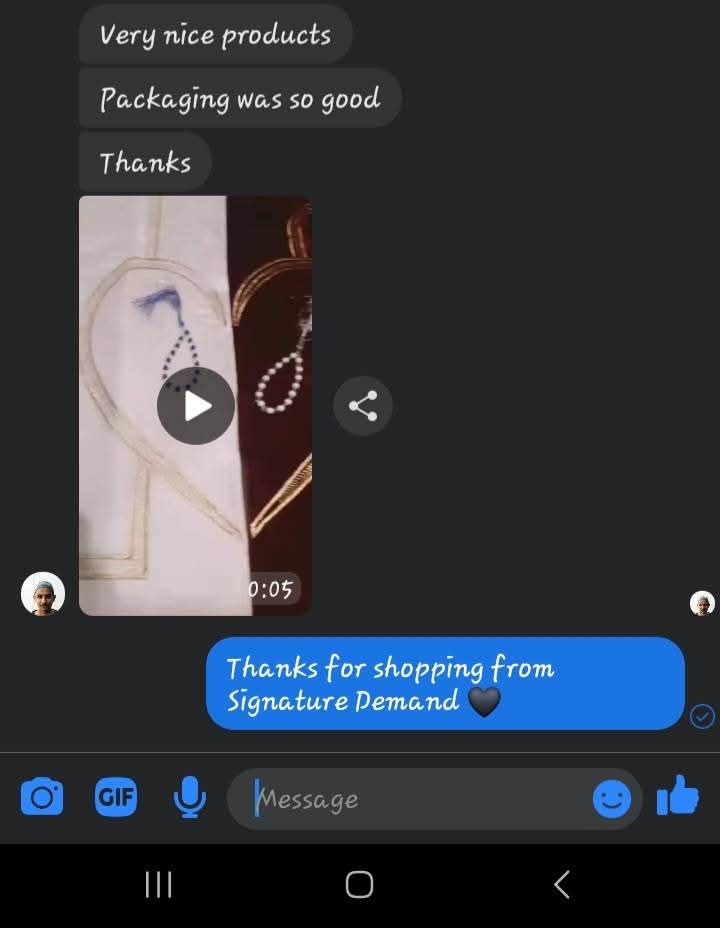The width and height of the screenshot is (720, 928).
Task: Open the GIF picker
Action: coord(116,798)
